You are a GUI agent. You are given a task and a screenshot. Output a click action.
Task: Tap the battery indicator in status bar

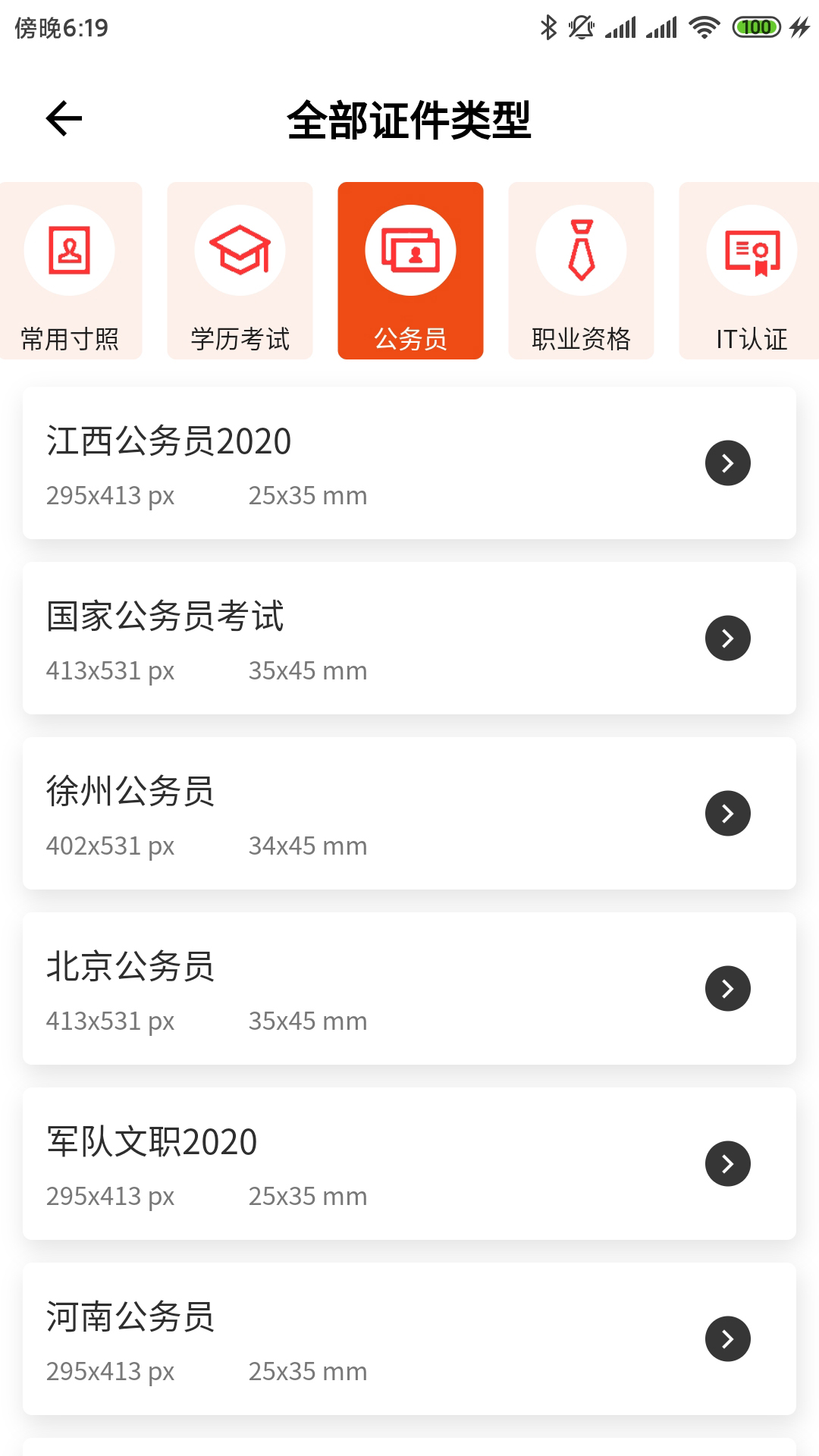pyautogui.click(x=755, y=27)
